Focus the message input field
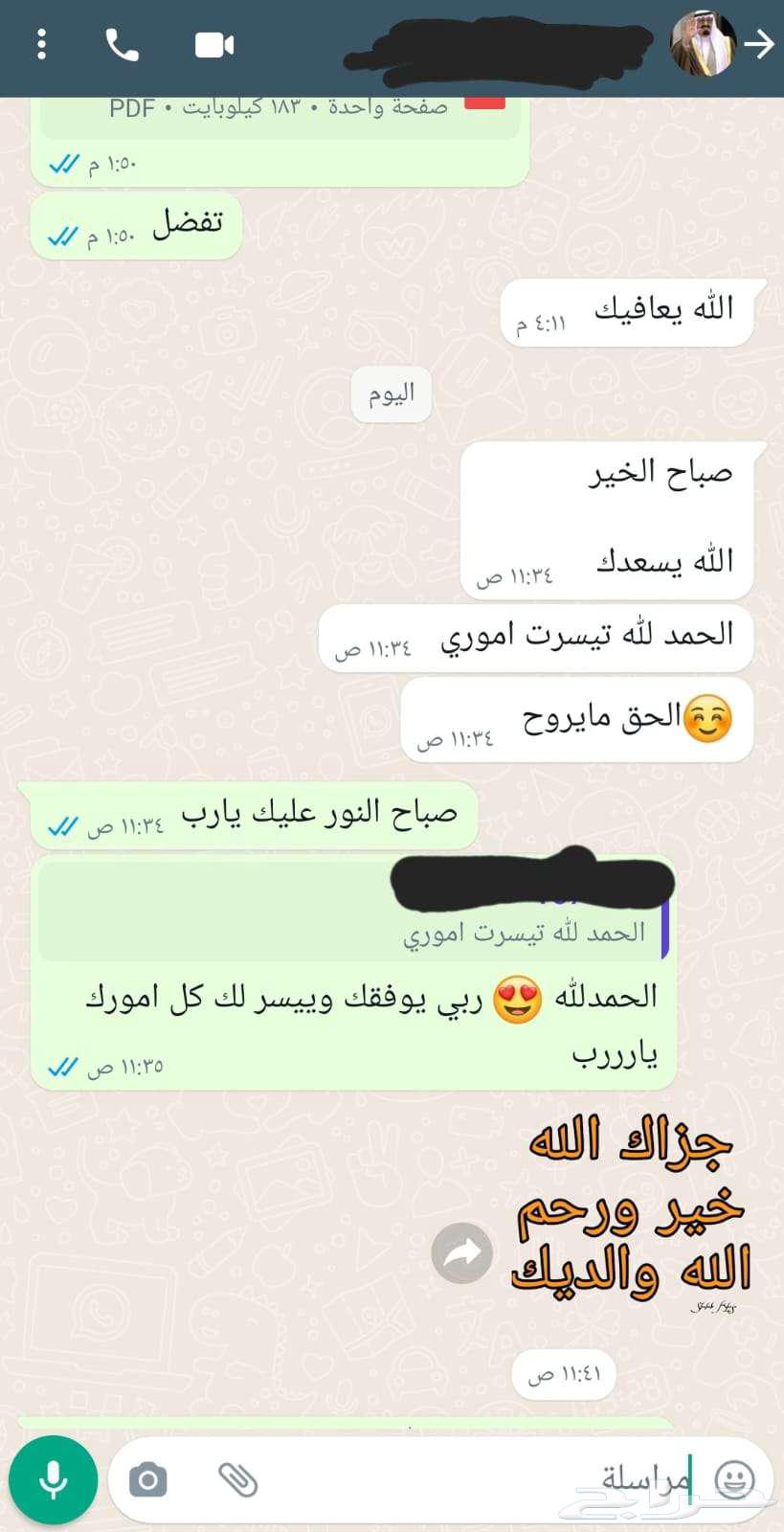 click(x=479, y=1480)
